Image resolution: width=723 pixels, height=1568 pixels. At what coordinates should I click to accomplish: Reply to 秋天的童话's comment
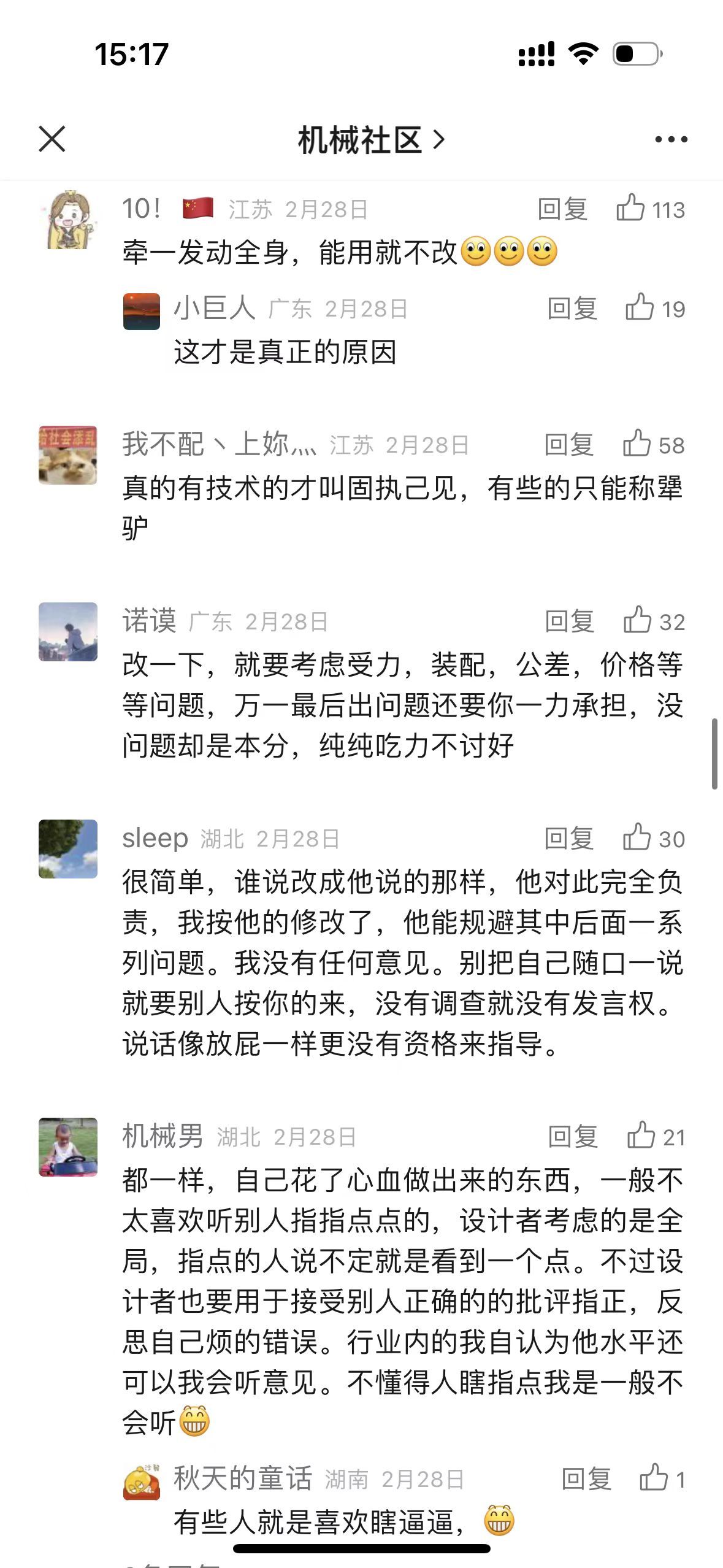(586, 1479)
